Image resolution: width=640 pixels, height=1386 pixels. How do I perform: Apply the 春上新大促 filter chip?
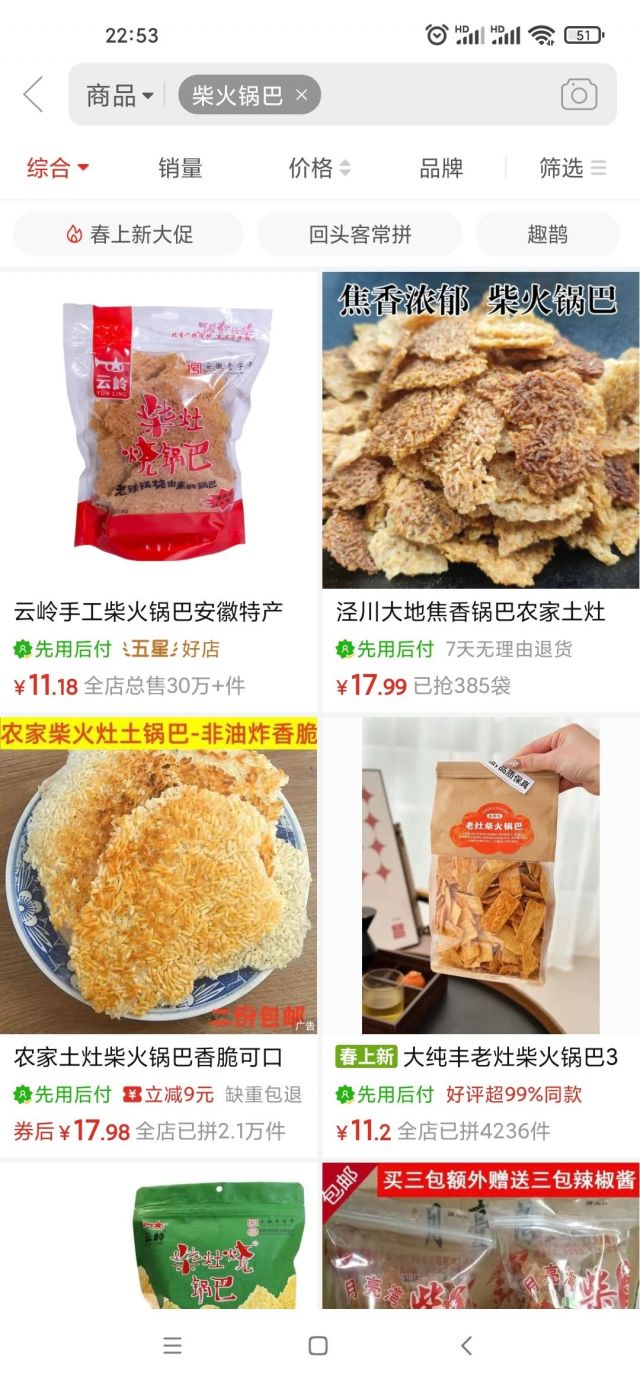(x=128, y=234)
